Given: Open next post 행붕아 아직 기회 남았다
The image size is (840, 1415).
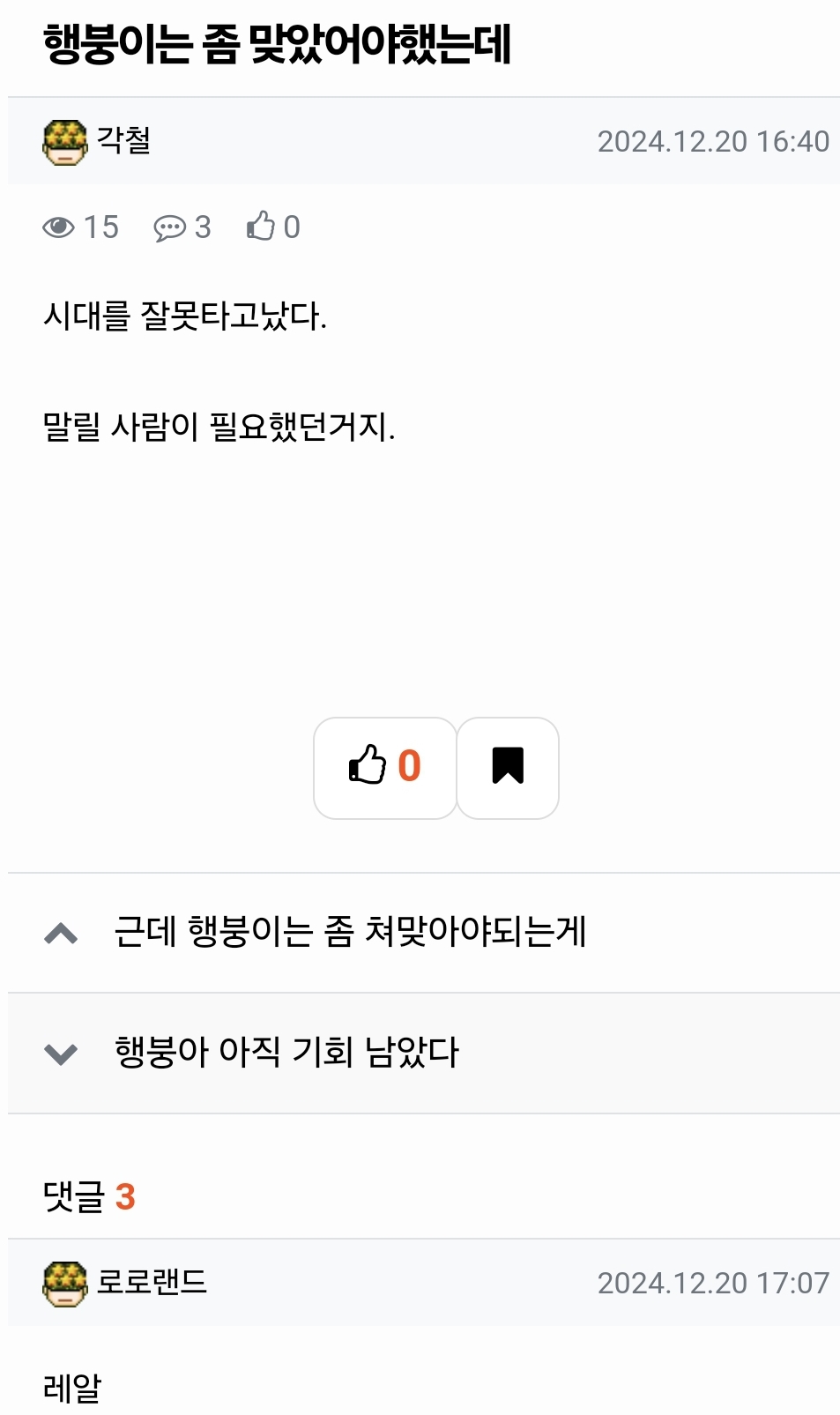Looking at the screenshot, I should coord(286,1053).
